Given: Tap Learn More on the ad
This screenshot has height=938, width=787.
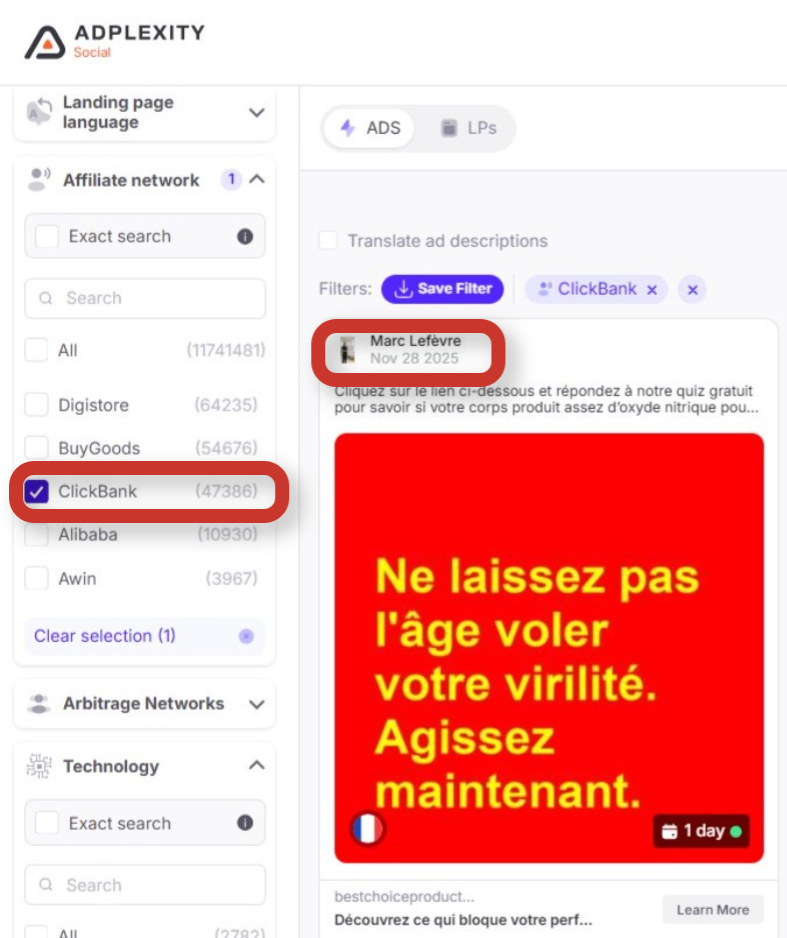Looking at the screenshot, I should pos(712,909).
